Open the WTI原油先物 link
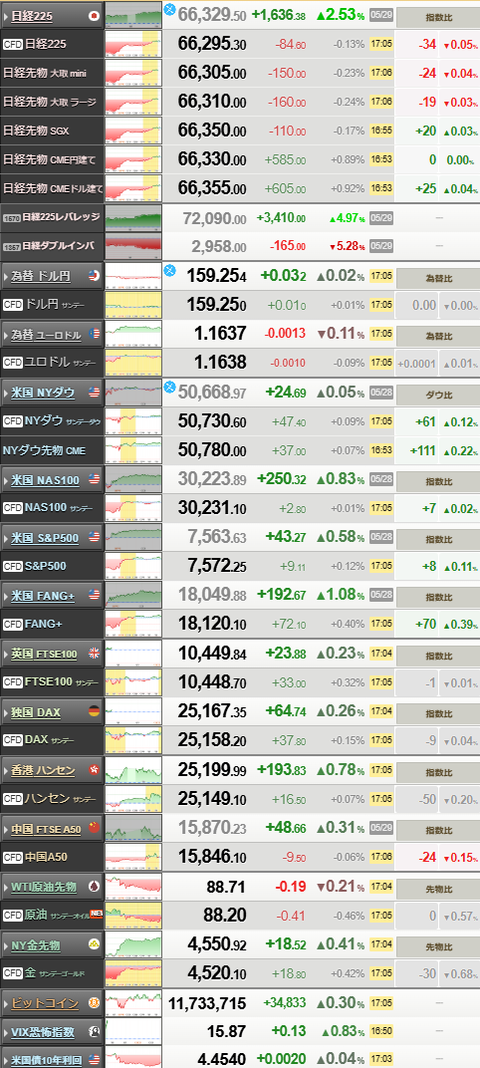480x1068 pixels. tap(44, 887)
